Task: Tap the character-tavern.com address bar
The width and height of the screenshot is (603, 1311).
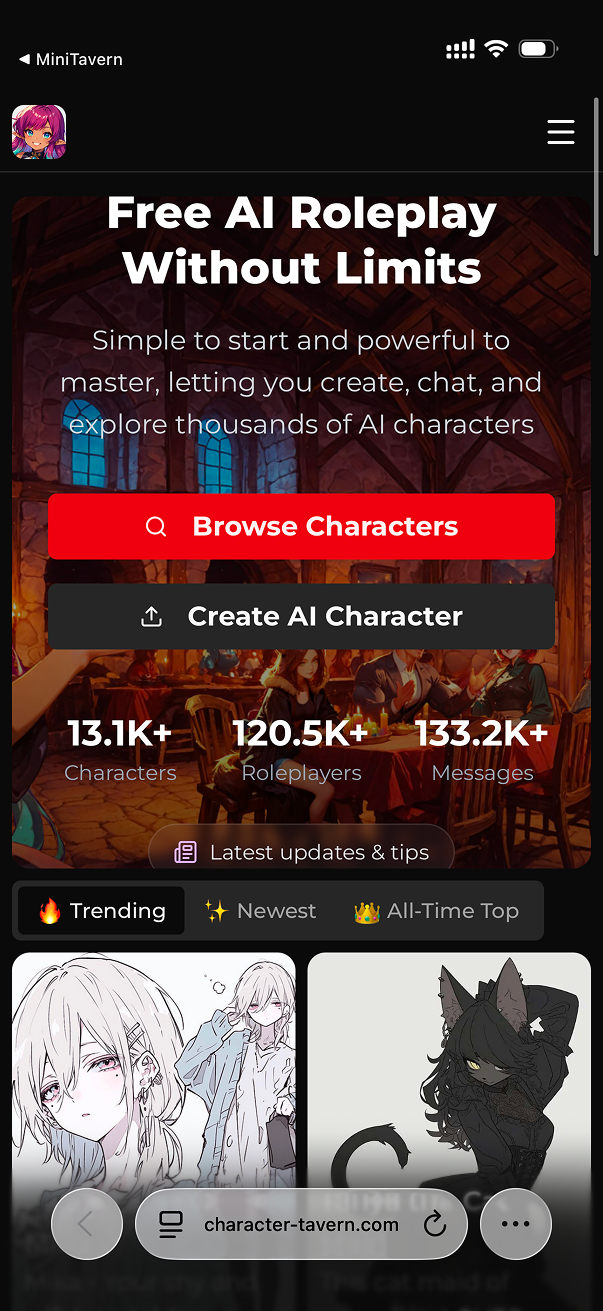Action: point(301,1224)
